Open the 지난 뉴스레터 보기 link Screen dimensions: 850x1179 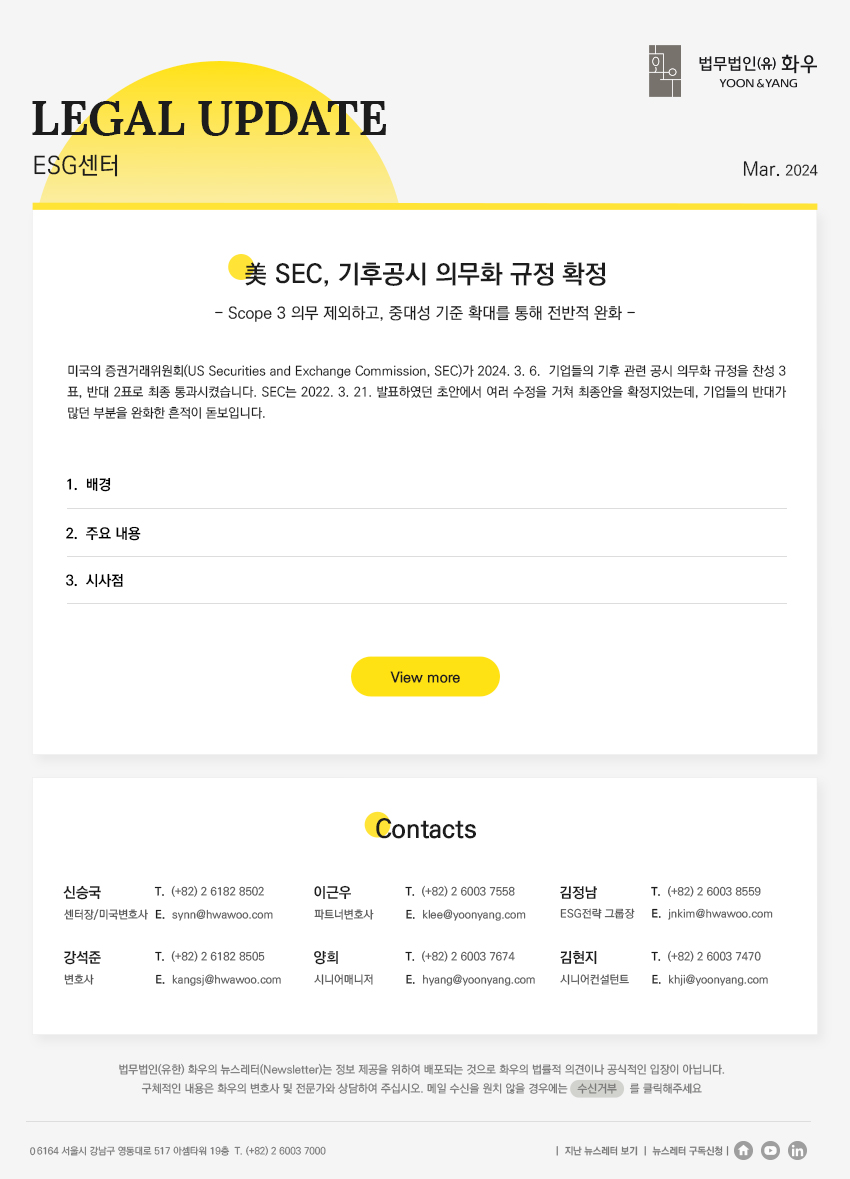(600, 1151)
